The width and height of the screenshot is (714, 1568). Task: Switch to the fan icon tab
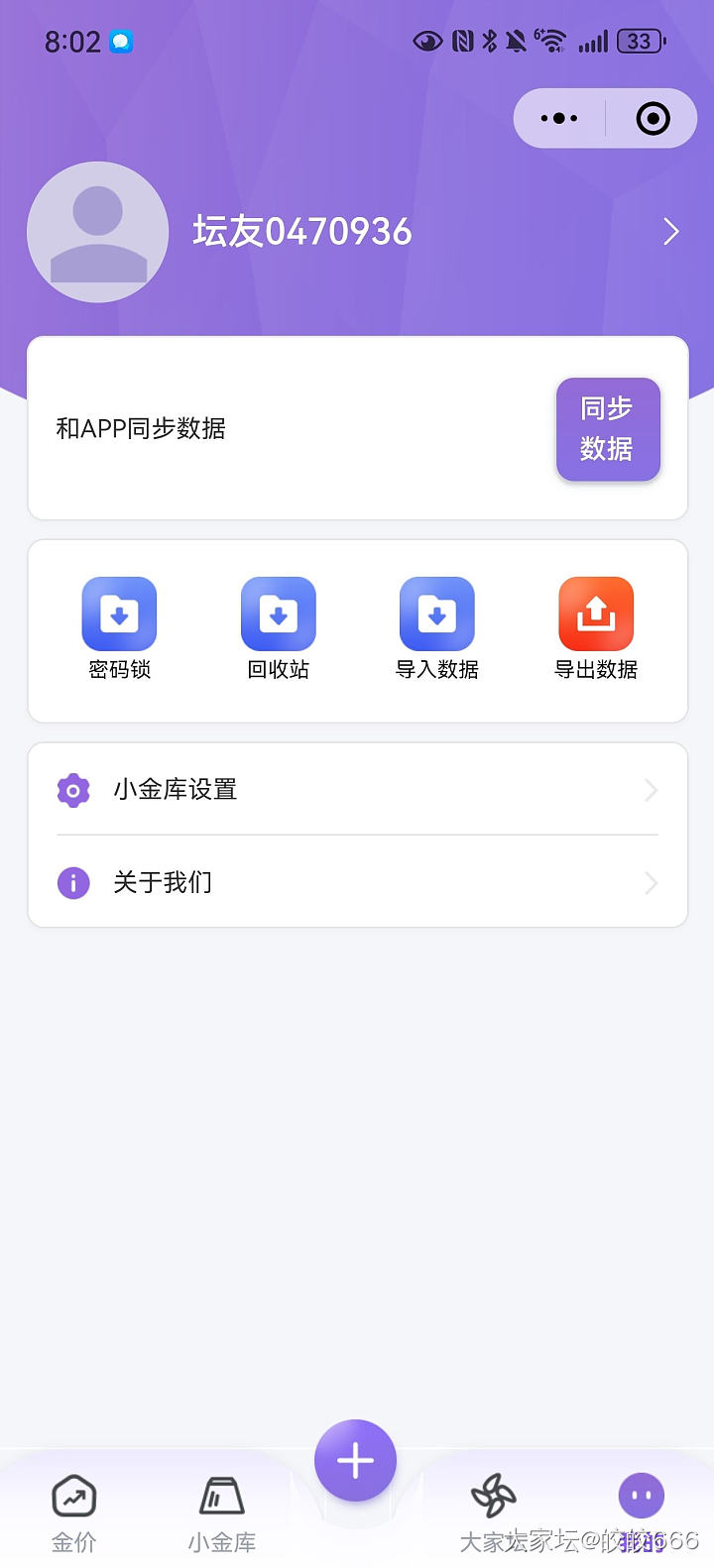tap(494, 1497)
